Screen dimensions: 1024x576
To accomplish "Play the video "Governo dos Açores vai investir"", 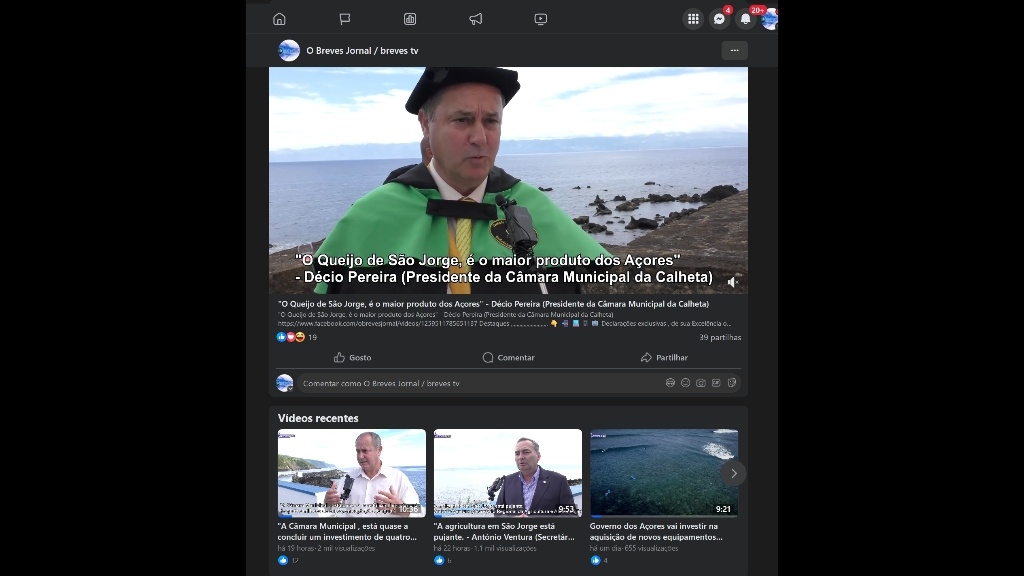I will click(x=664, y=473).
